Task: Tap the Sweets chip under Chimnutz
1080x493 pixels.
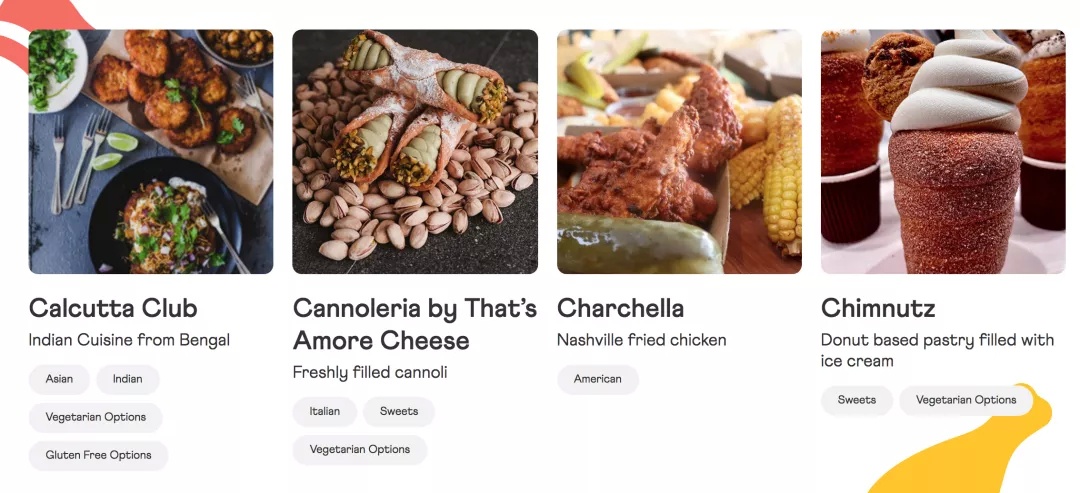Action: [x=857, y=400]
